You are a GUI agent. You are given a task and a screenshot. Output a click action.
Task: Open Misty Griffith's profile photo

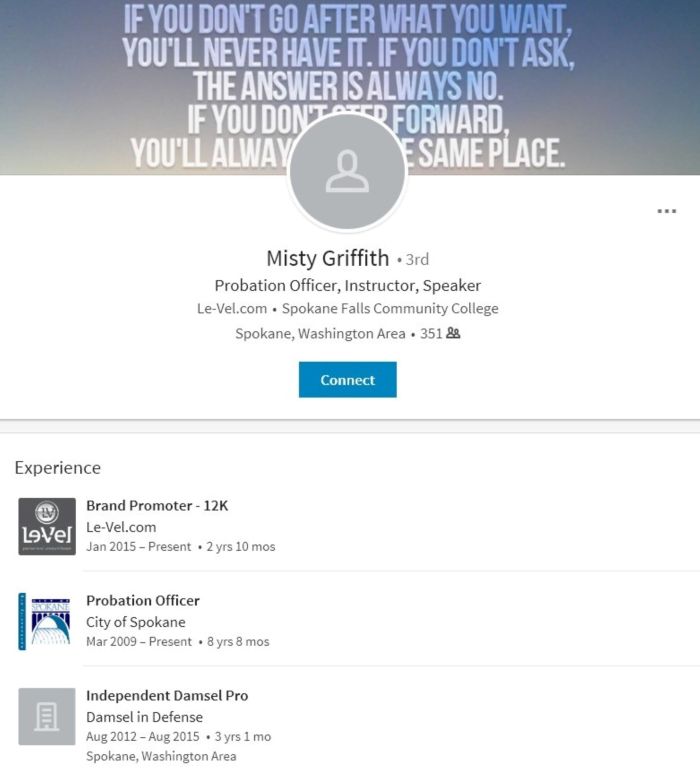click(x=347, y=173)
